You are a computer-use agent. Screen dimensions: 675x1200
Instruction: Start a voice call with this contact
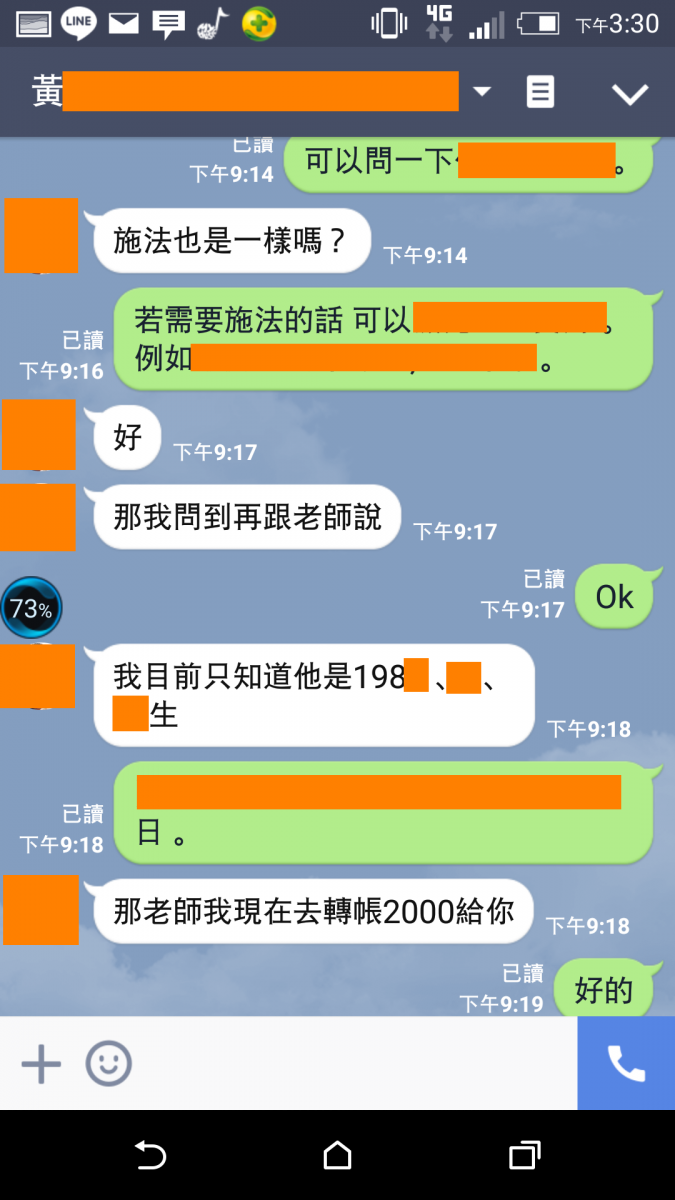click(626, 1064)
